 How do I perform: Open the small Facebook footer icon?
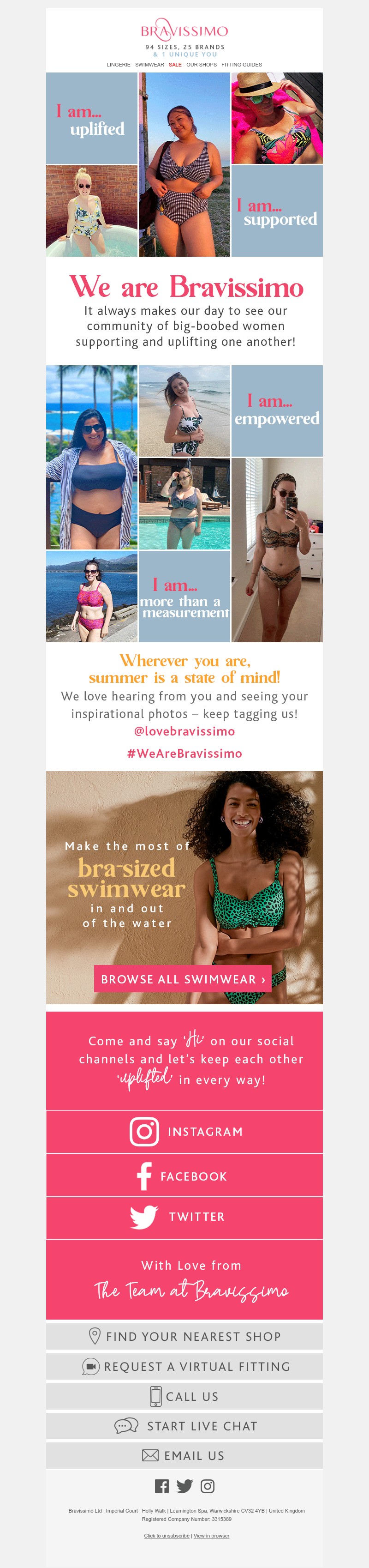tap(162, 1486)
